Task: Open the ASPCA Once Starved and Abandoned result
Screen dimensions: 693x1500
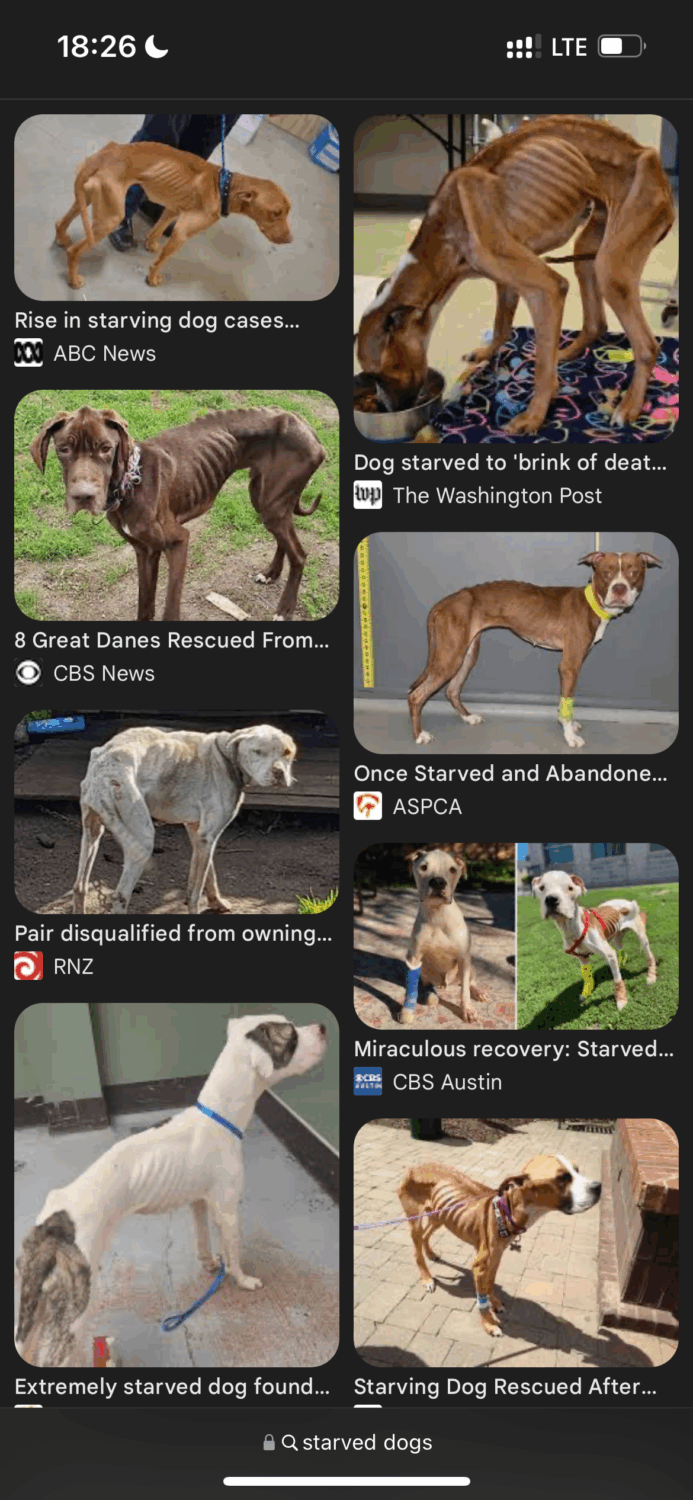Action: coord(516,643)
